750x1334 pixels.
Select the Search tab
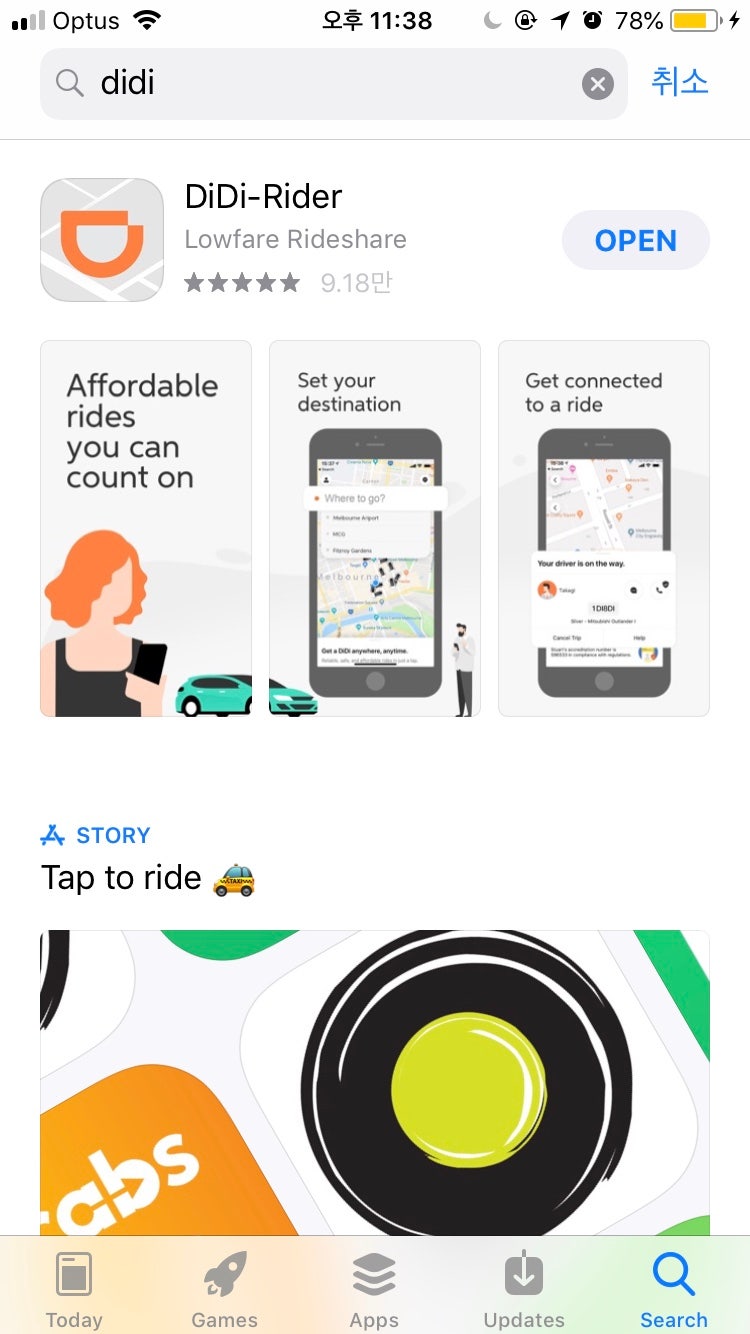click(x=674, y=1289)
